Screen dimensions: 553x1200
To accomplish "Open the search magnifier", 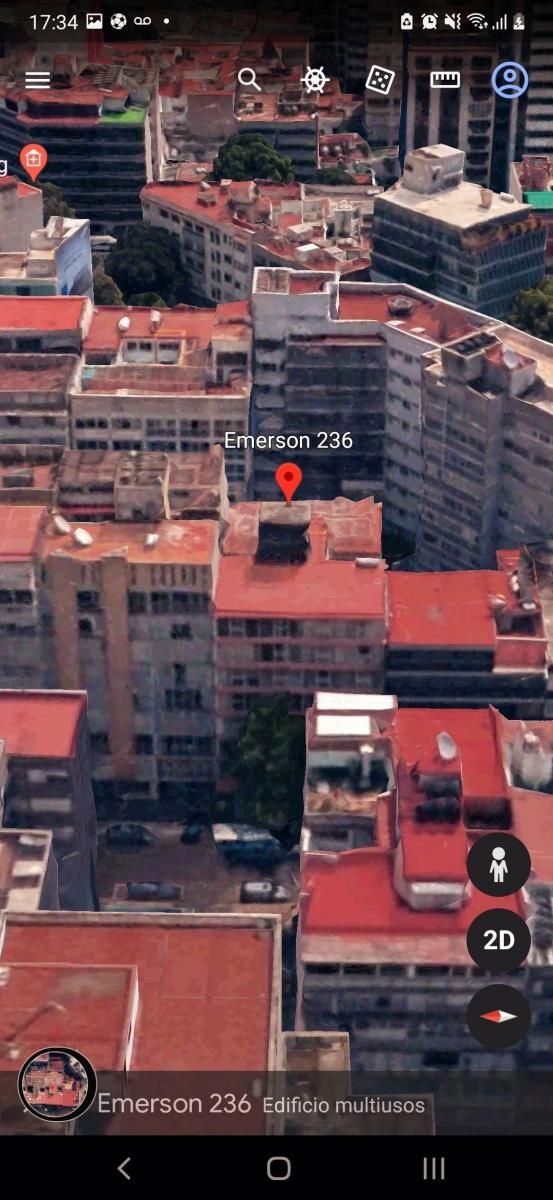I will (249, 80).
